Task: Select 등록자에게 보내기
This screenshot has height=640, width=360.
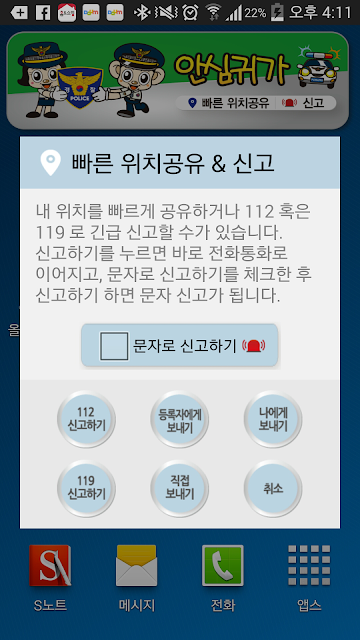Action: [180, 420]
